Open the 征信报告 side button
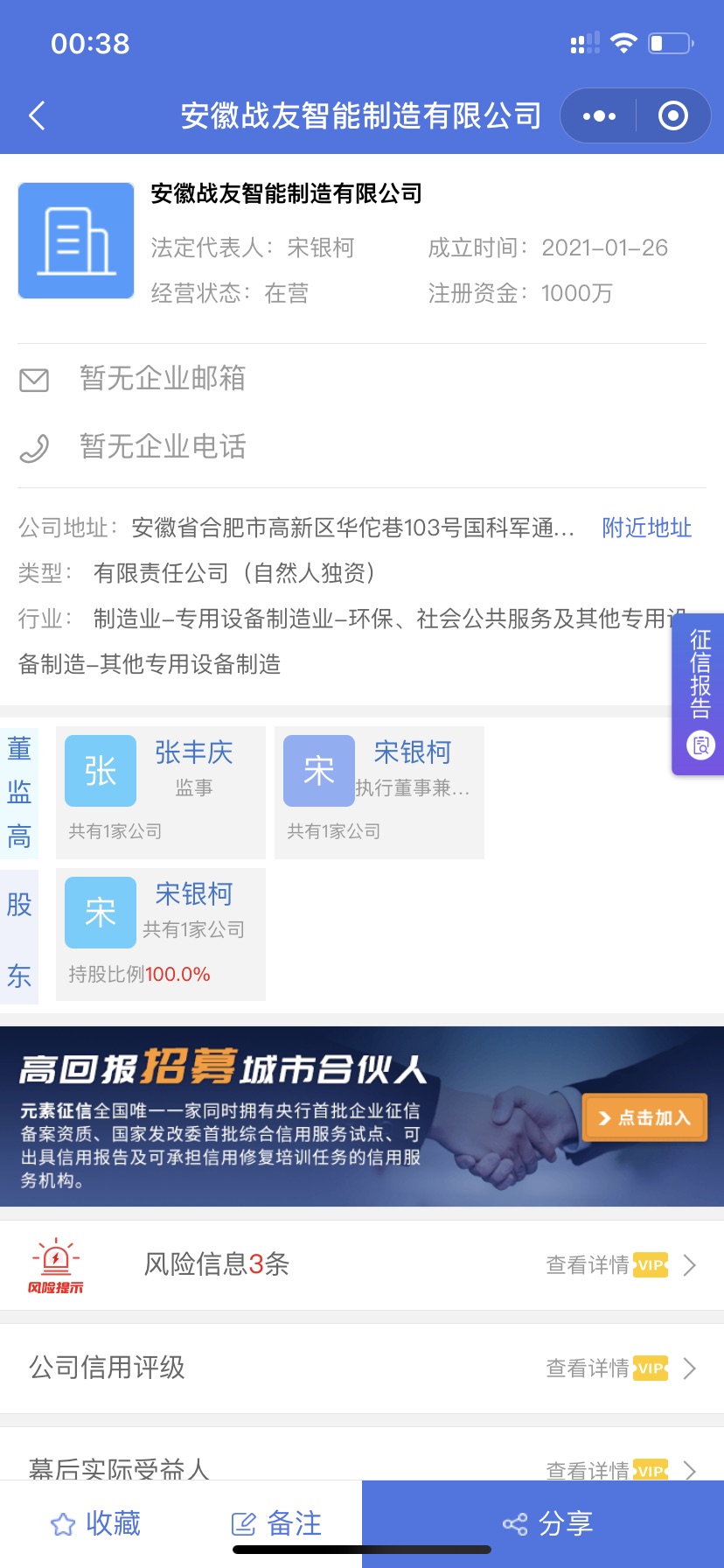Screen dimensions: 724x1568 700,694
